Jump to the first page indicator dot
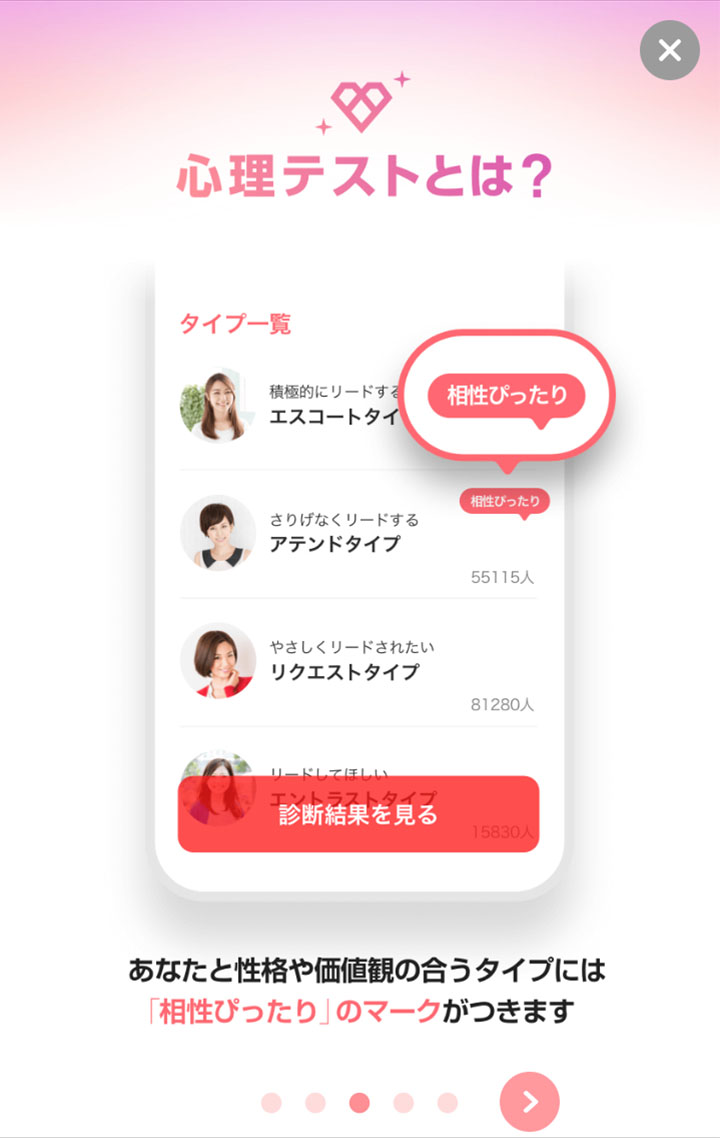Viewport: 720px width, 1138px height. pos(272,1103)
